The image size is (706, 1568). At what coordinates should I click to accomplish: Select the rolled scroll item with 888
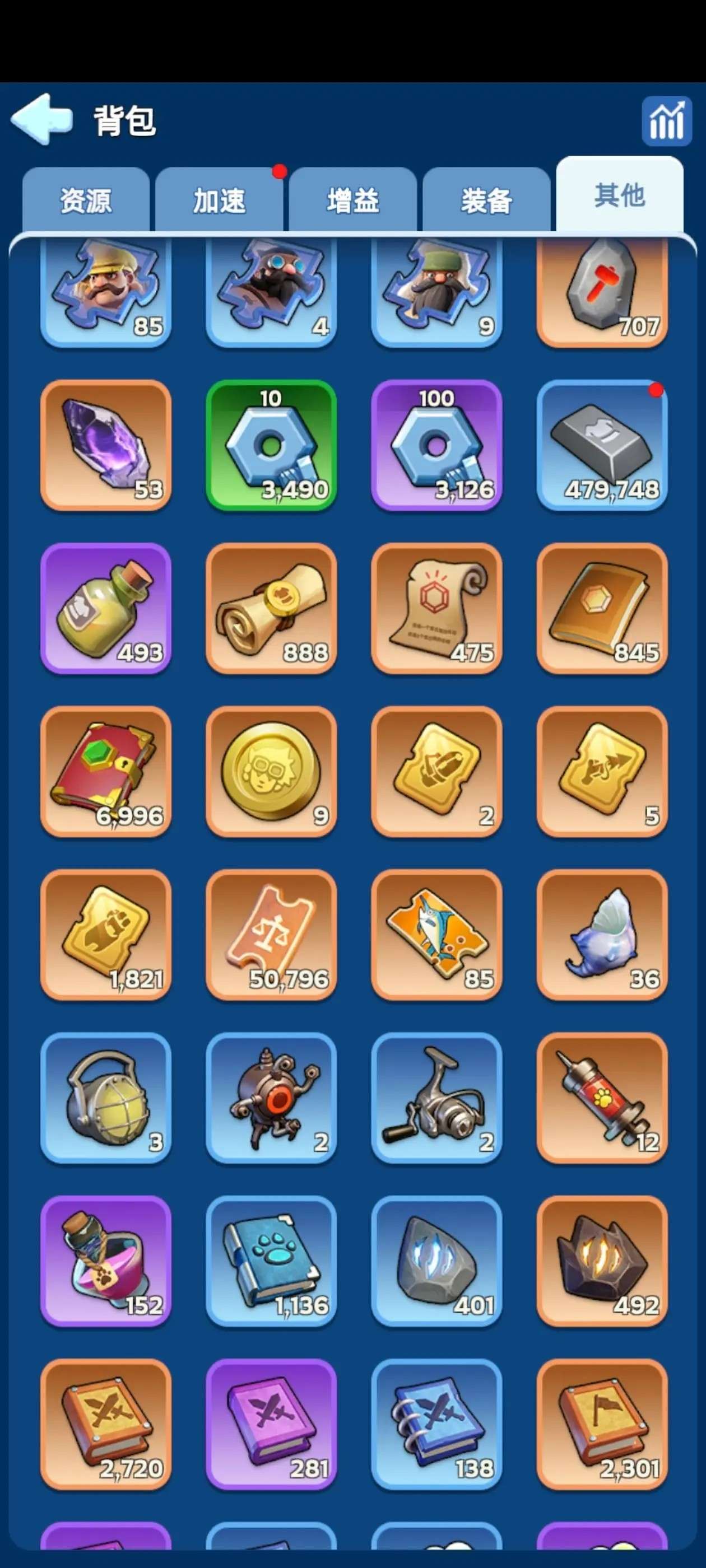point(271,608)
